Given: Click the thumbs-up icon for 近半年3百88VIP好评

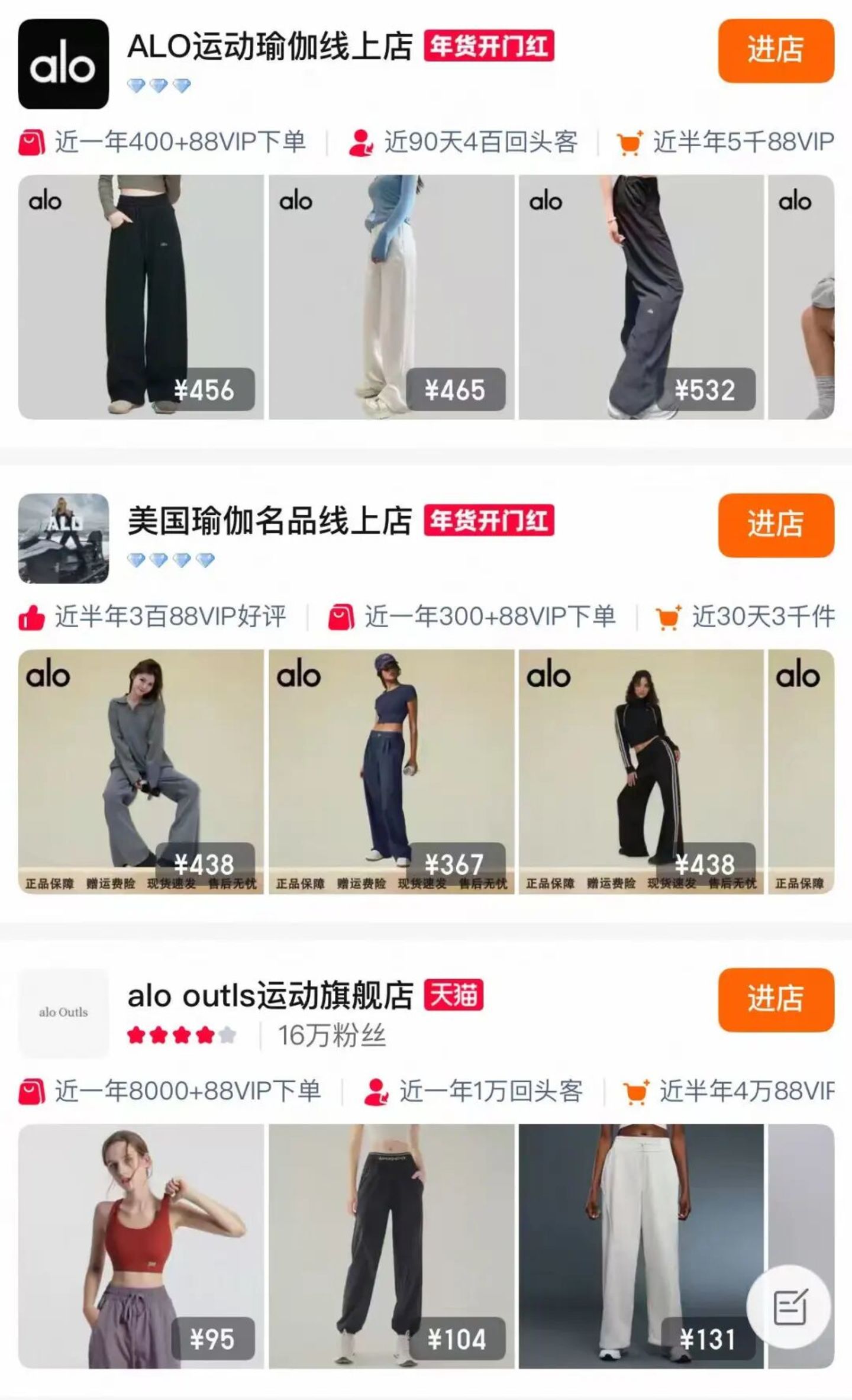Looking at the screenshot, I should 33,617.
